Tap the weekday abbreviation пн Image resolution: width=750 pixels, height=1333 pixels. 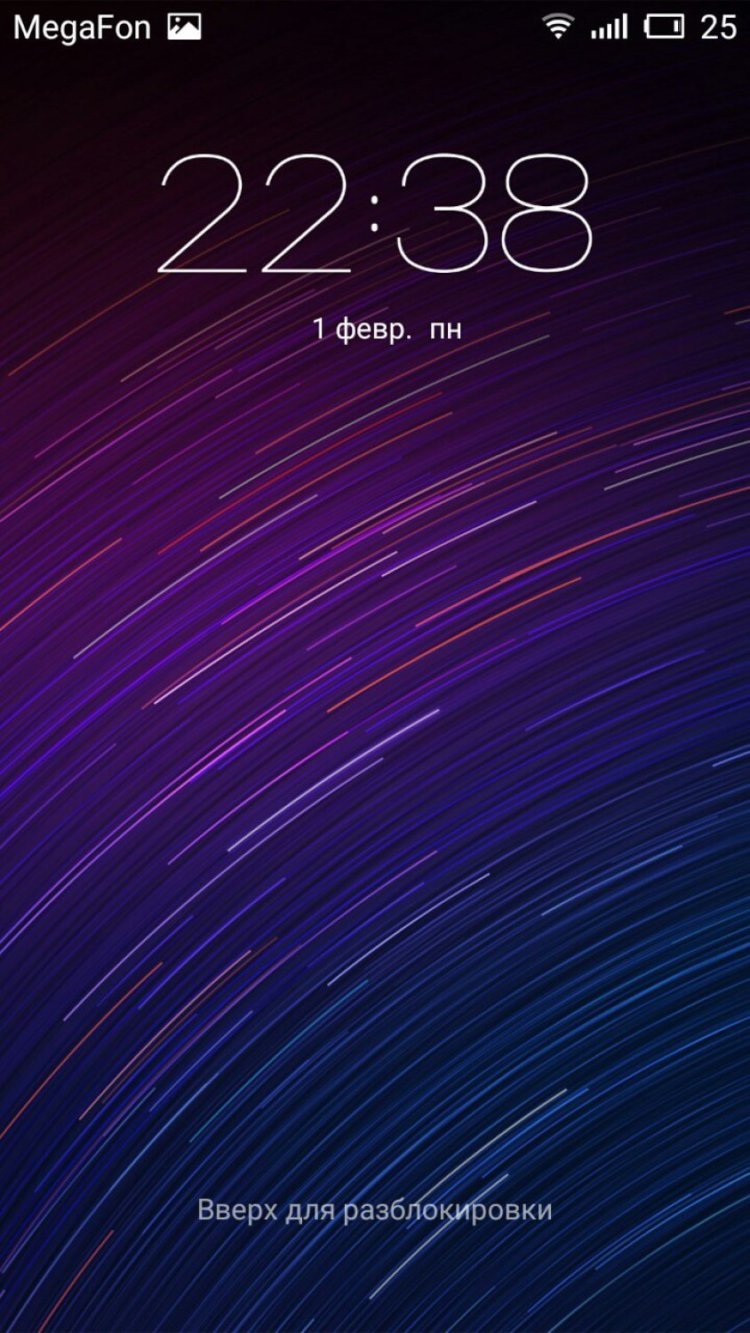(446, 327)
